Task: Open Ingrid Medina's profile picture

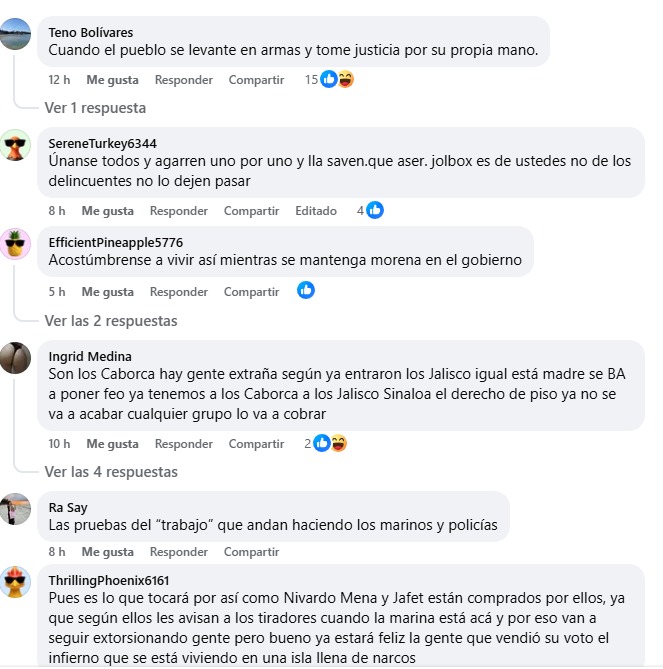Action: [15, 357]
